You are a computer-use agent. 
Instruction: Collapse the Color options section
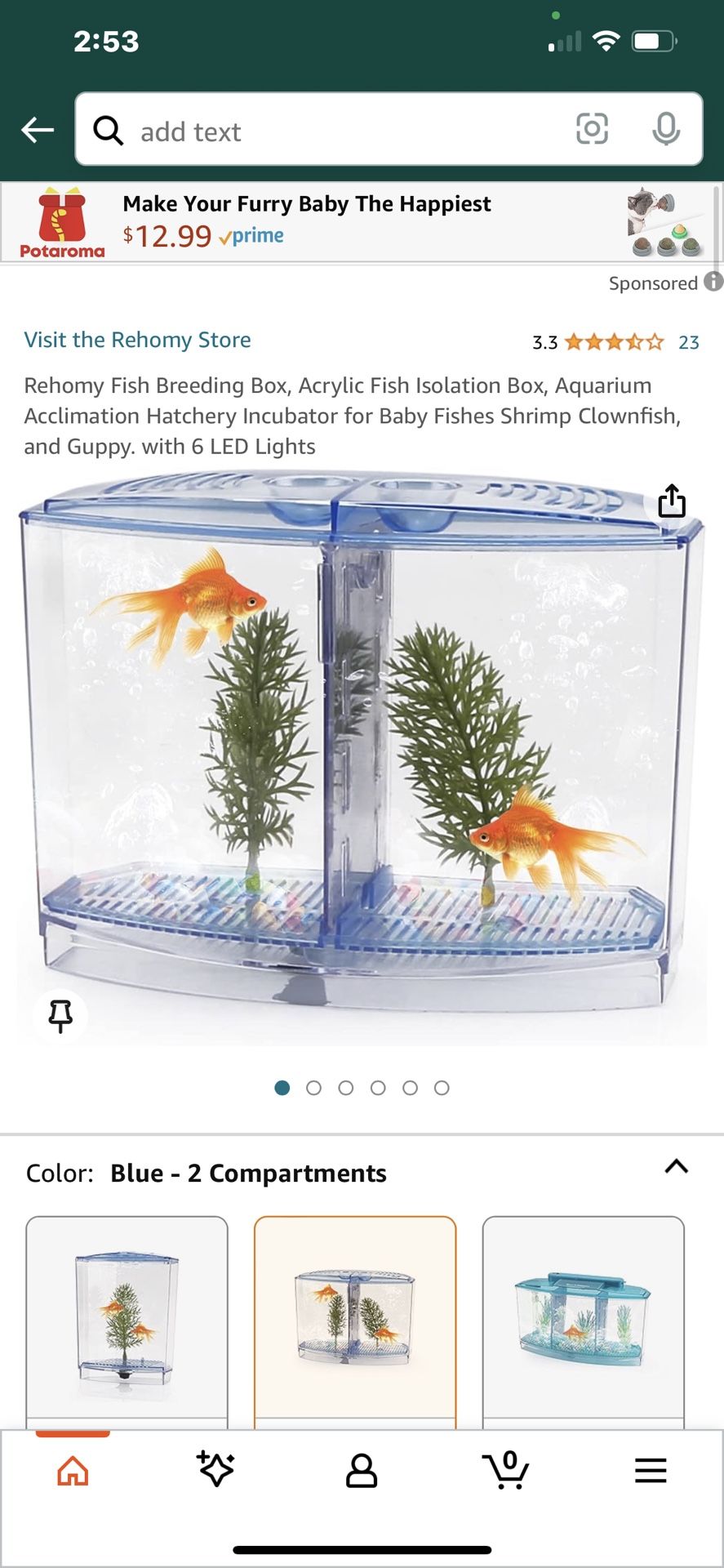(676, 1166)
